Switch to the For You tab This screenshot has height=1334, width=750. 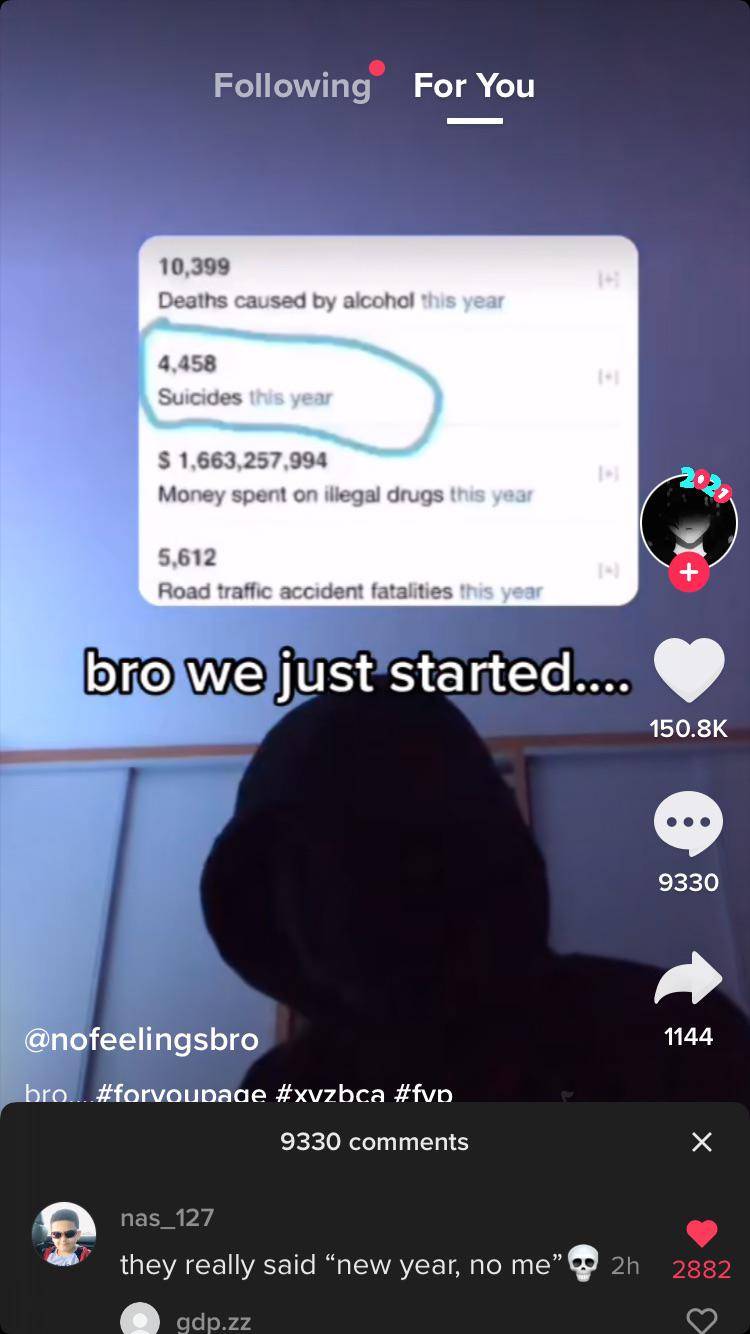point(474,86)
